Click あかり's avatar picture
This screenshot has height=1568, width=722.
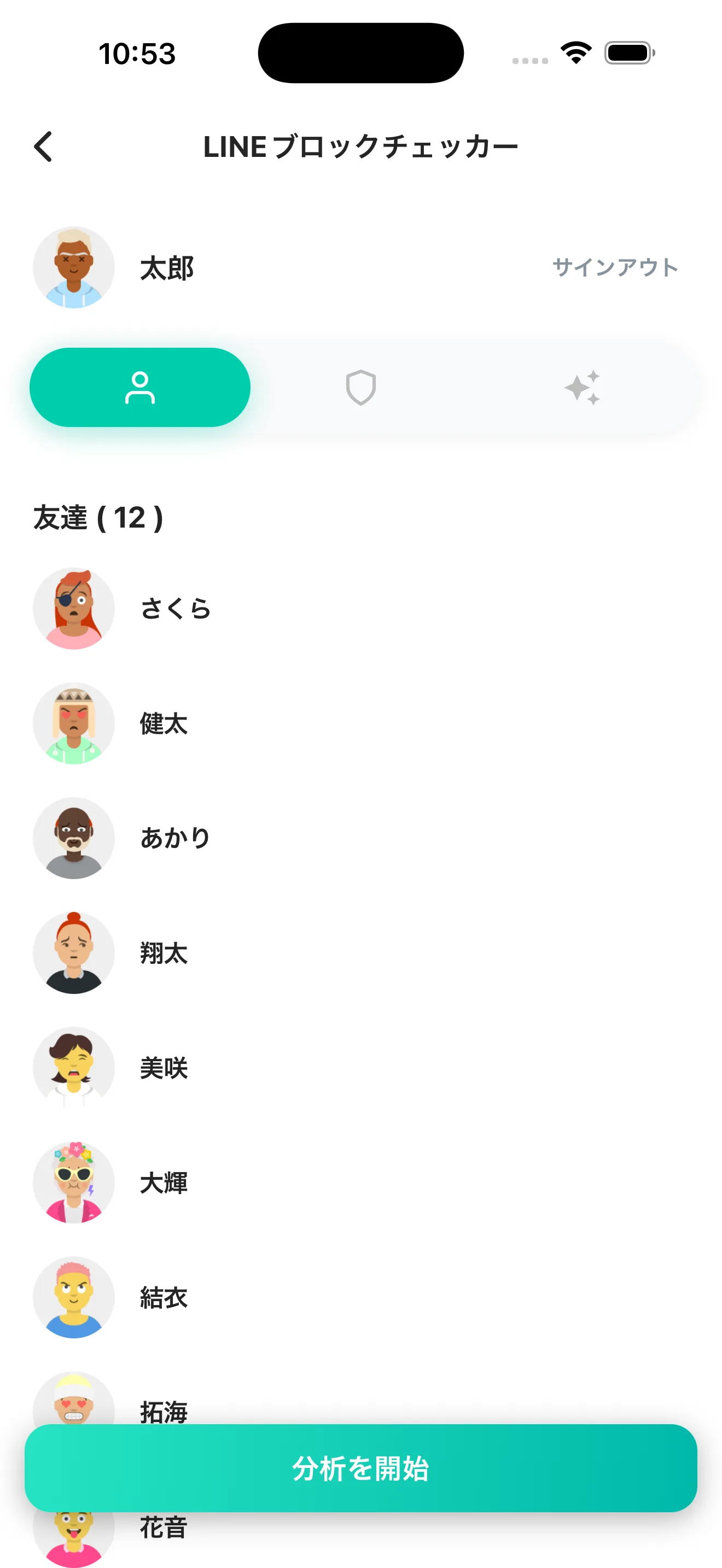[74, 838]
